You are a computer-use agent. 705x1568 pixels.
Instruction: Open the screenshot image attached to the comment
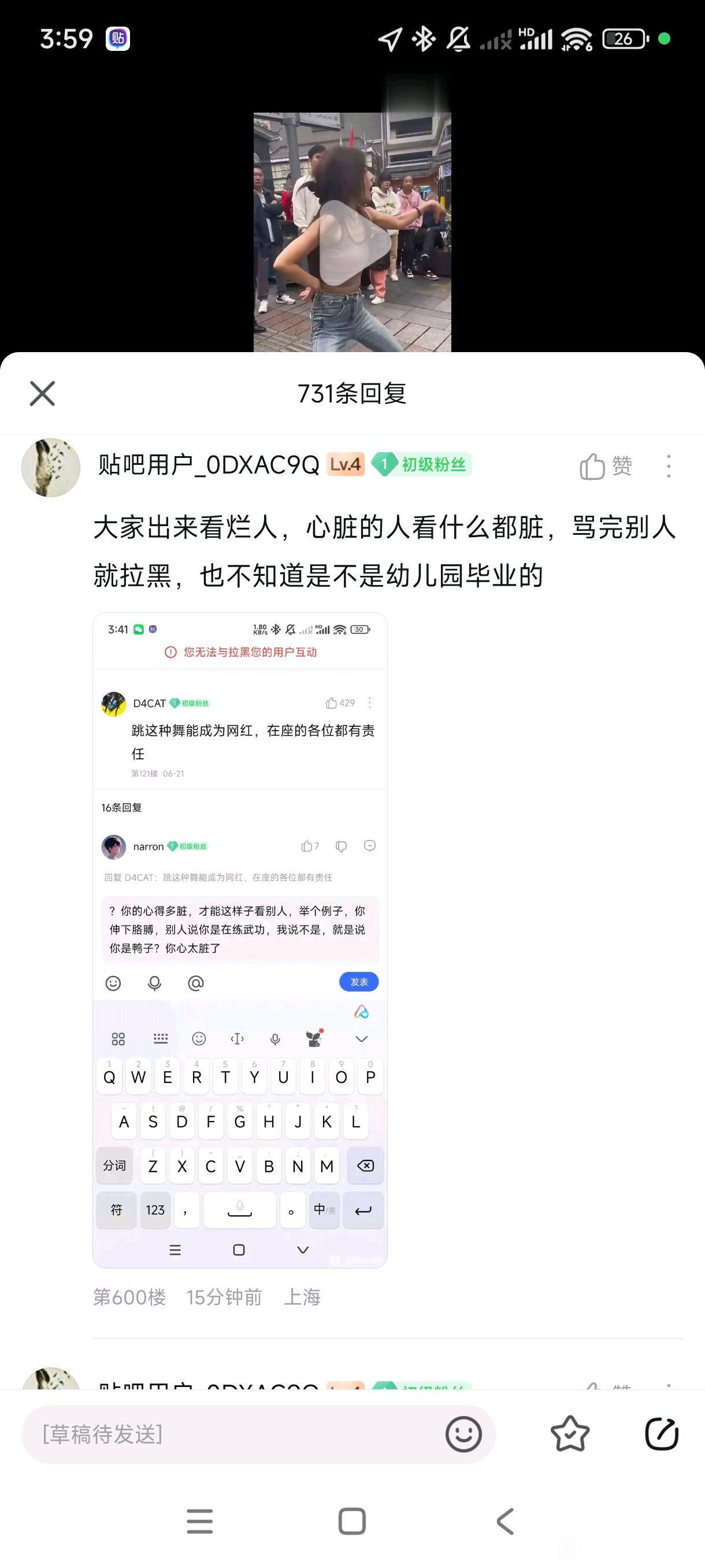click(x=240, y=940)
